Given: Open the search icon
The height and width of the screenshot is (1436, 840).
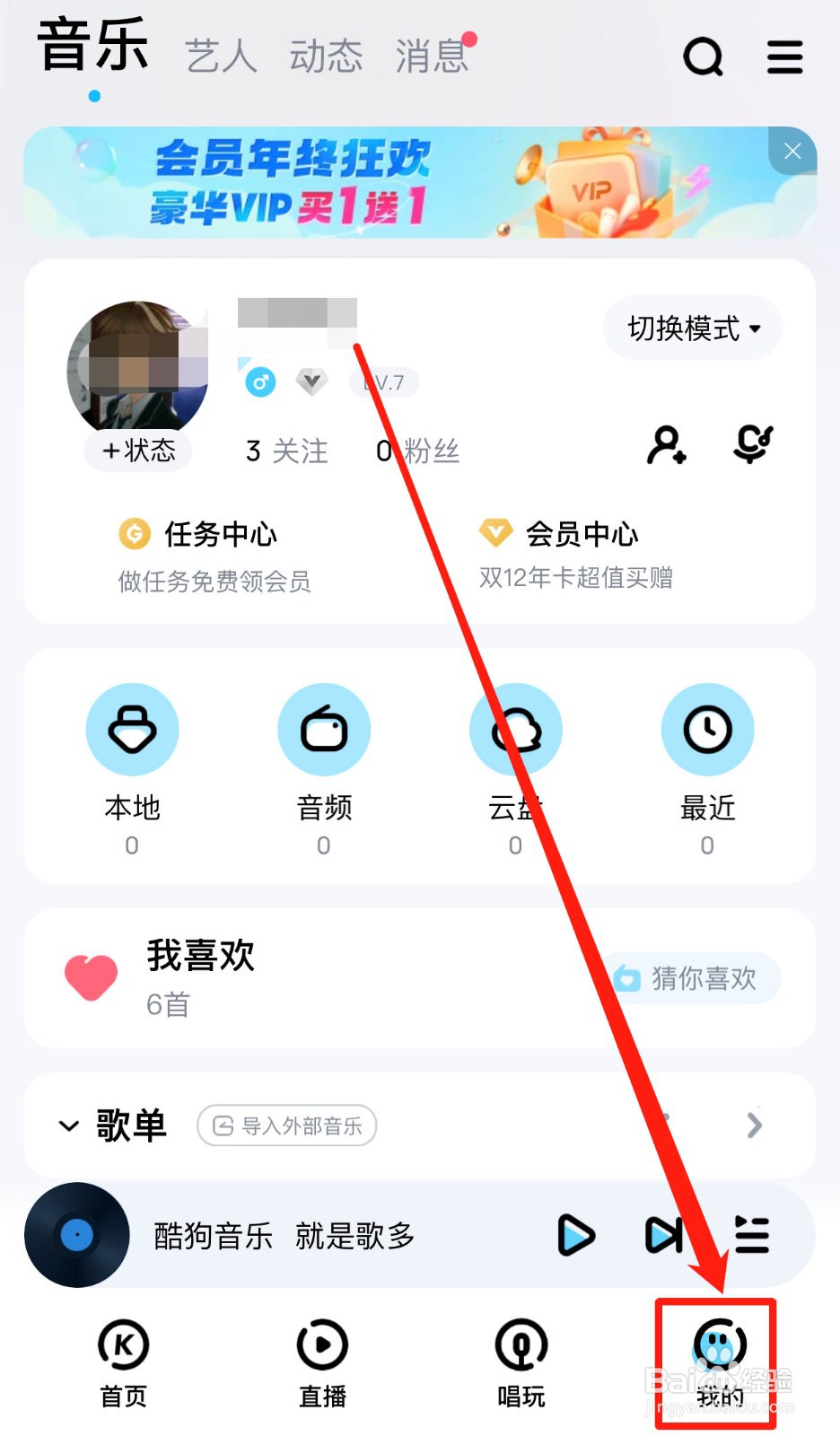Looking at the screenshot, I should tap(704, 57).
